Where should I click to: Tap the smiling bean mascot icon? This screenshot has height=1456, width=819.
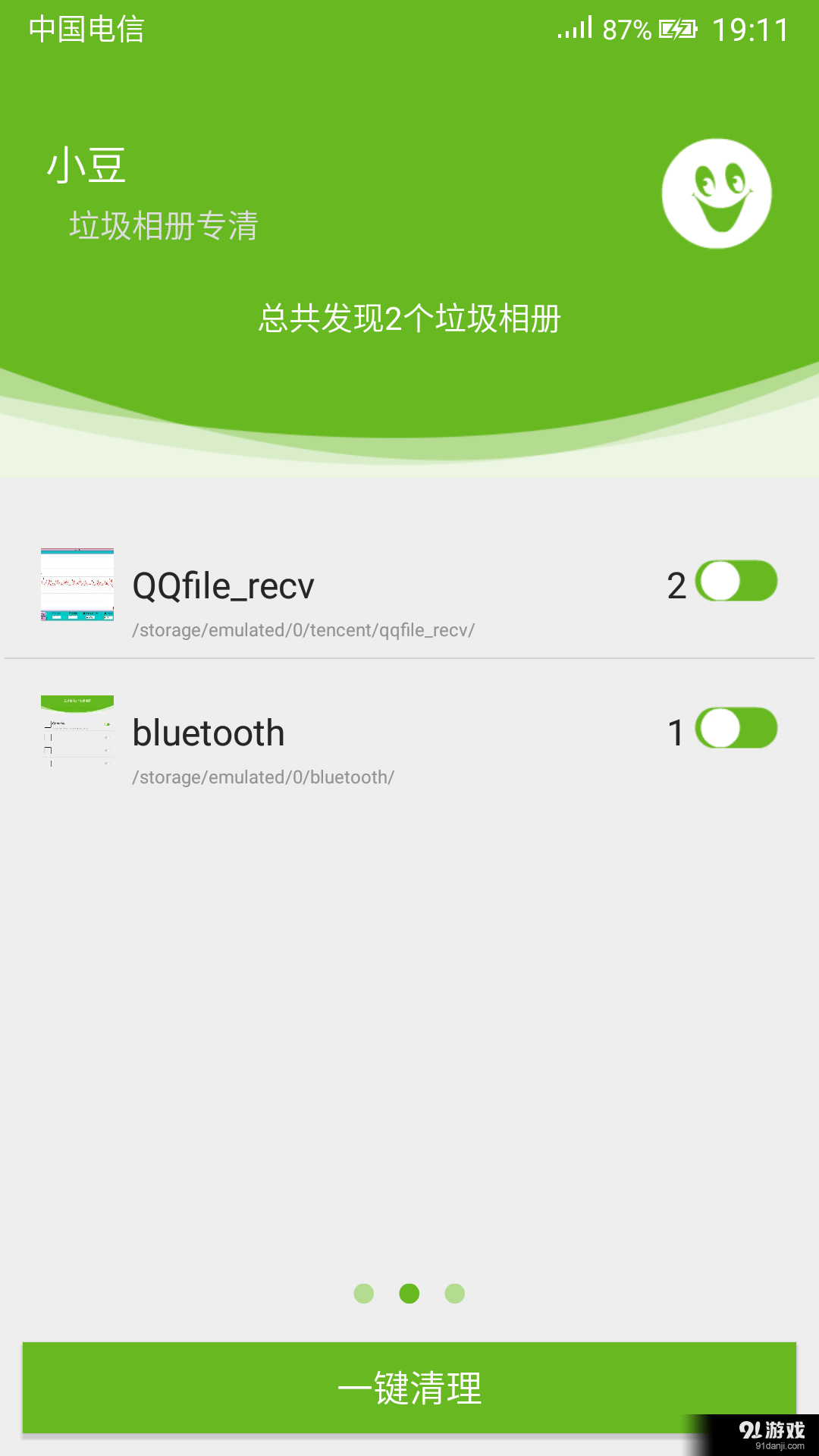(x=717, y=193)
